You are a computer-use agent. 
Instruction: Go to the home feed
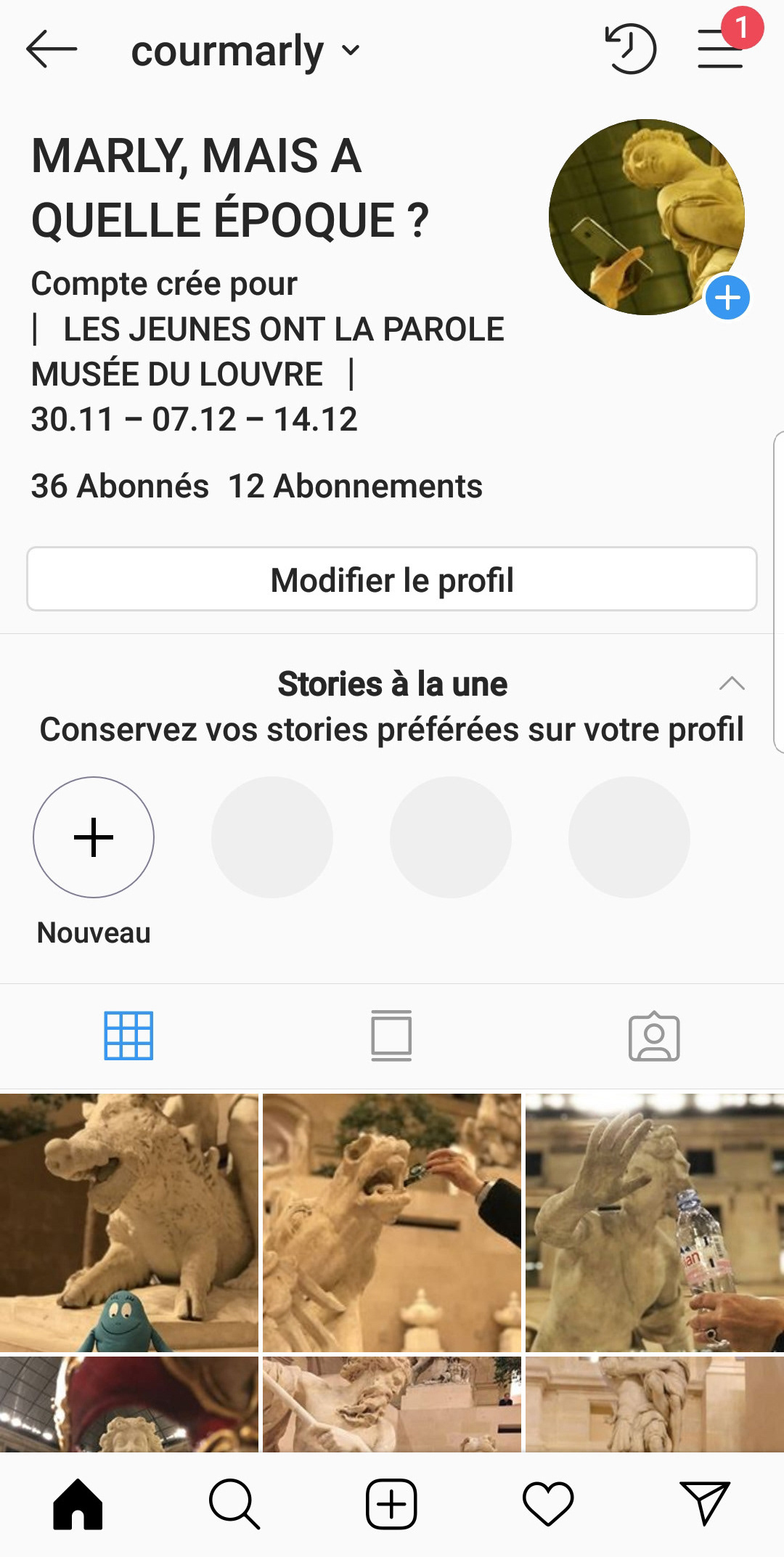click(x=78, y=1503)
